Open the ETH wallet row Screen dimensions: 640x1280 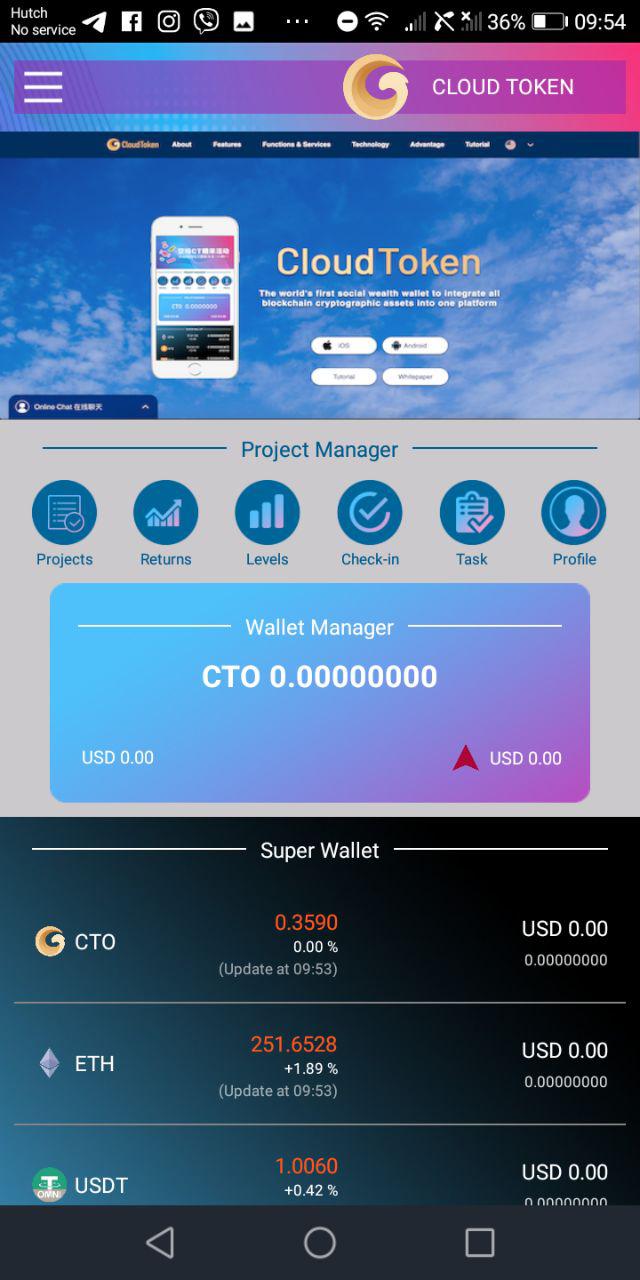[320, 1063]
